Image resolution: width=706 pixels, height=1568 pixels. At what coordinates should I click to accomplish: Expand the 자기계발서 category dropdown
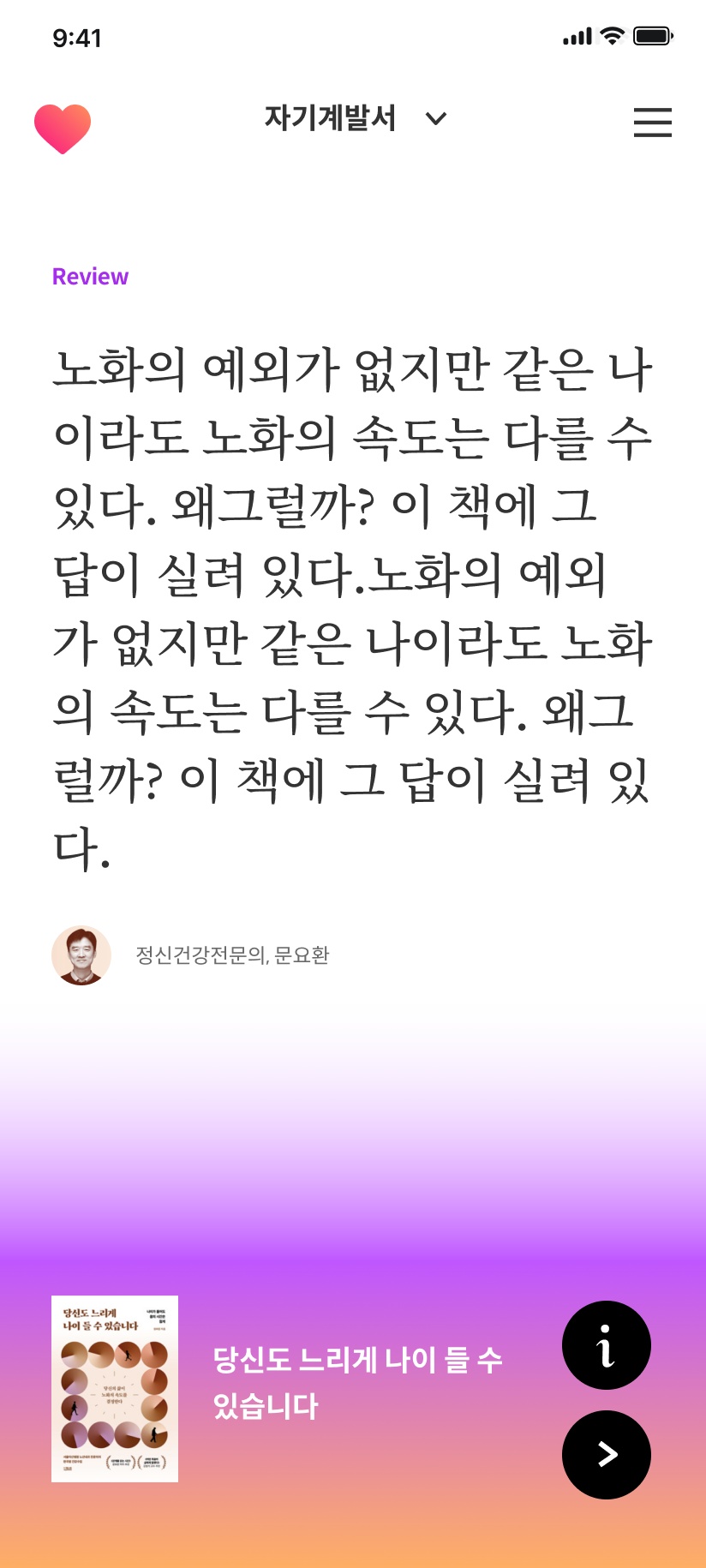pos(435,118)
